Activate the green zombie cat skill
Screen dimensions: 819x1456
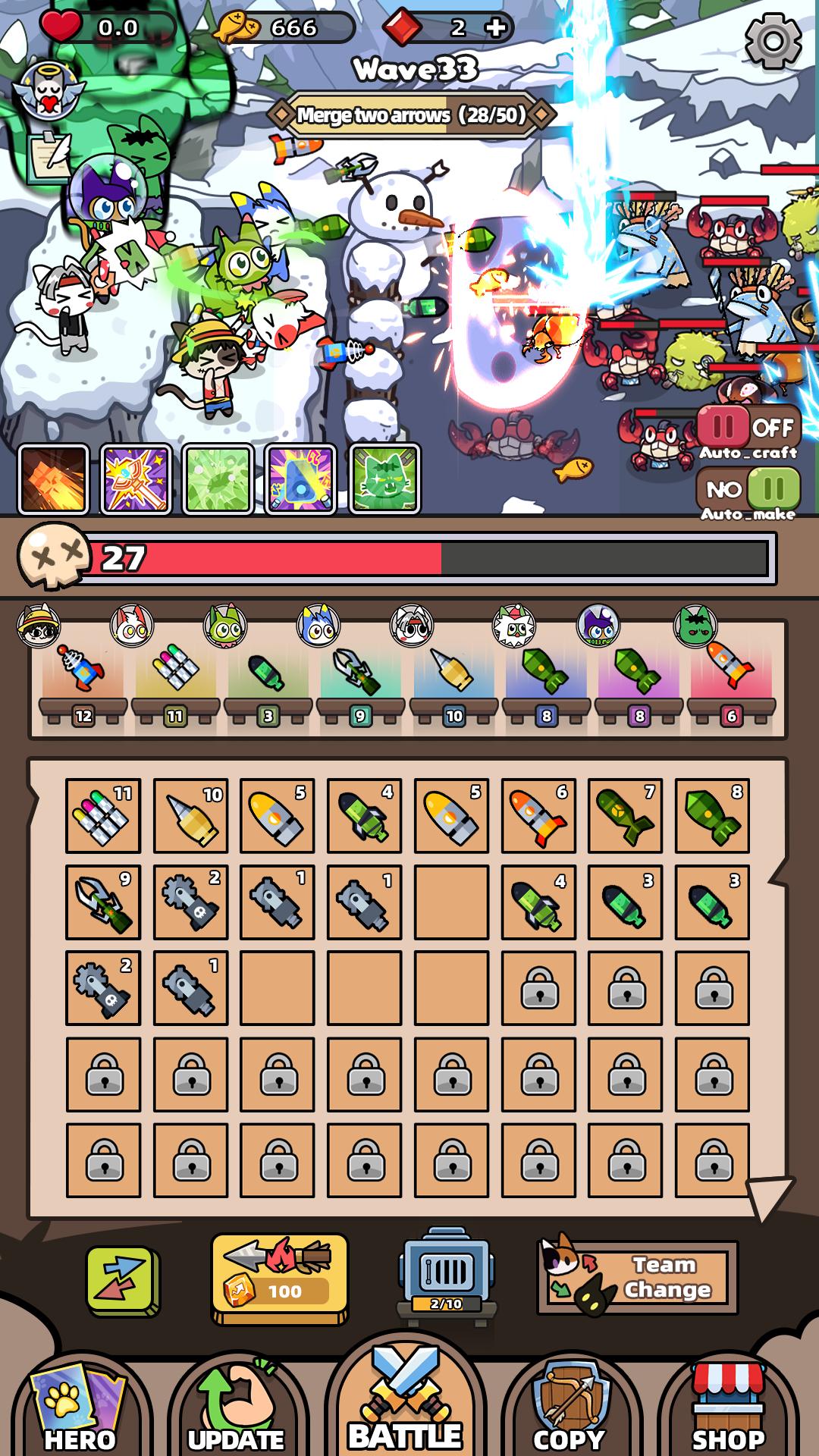coord(384,480)
